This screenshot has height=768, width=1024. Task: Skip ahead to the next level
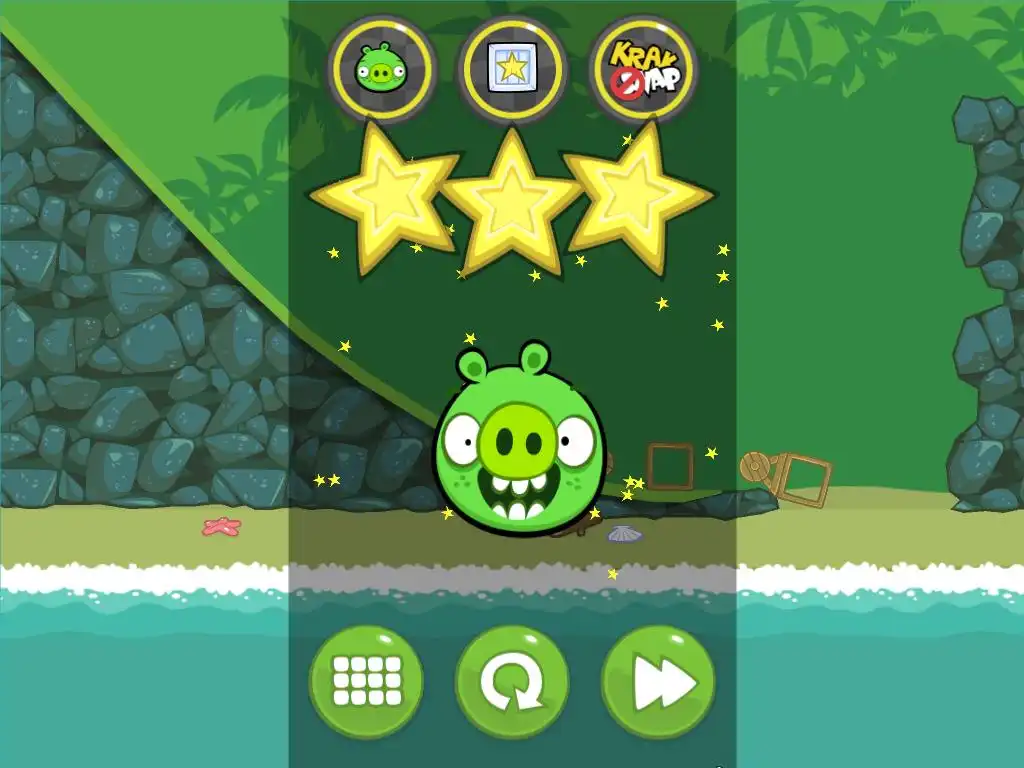658,682
